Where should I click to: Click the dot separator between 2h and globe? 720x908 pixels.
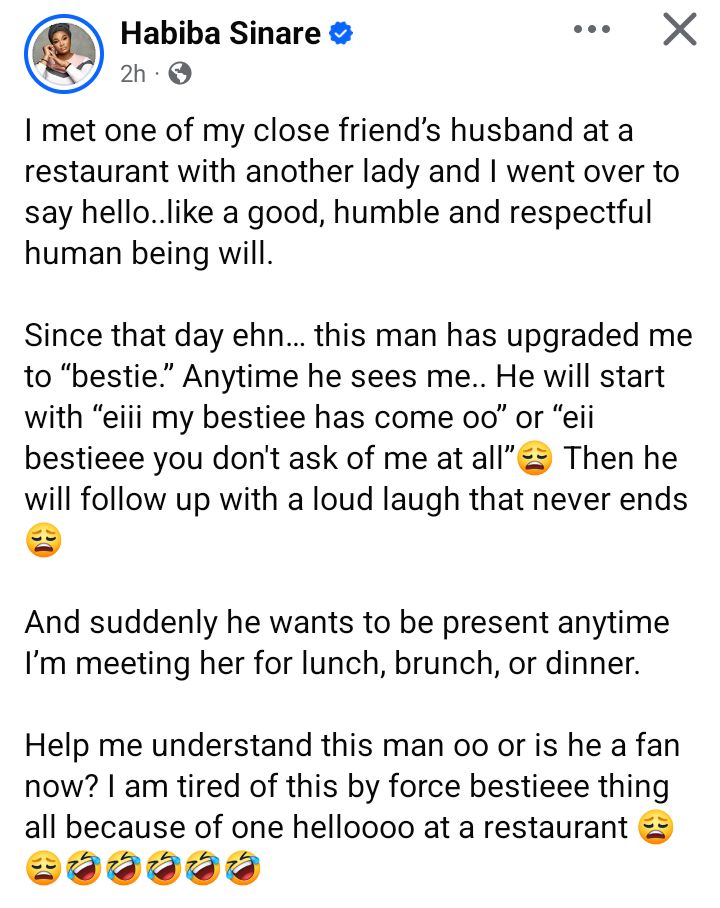157,73
